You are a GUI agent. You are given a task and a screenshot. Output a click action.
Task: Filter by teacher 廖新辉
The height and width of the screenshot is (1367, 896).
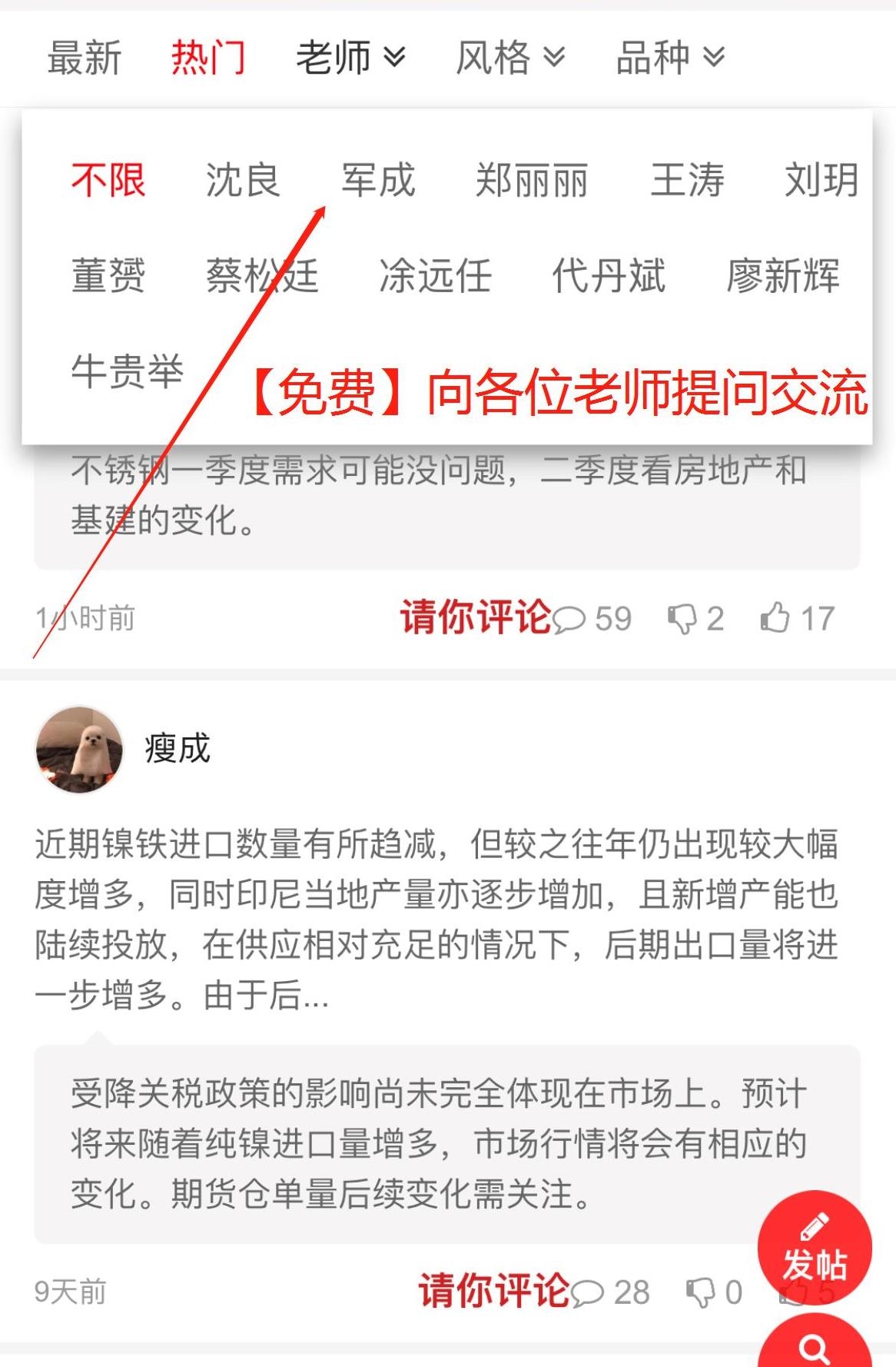point(782,276)
